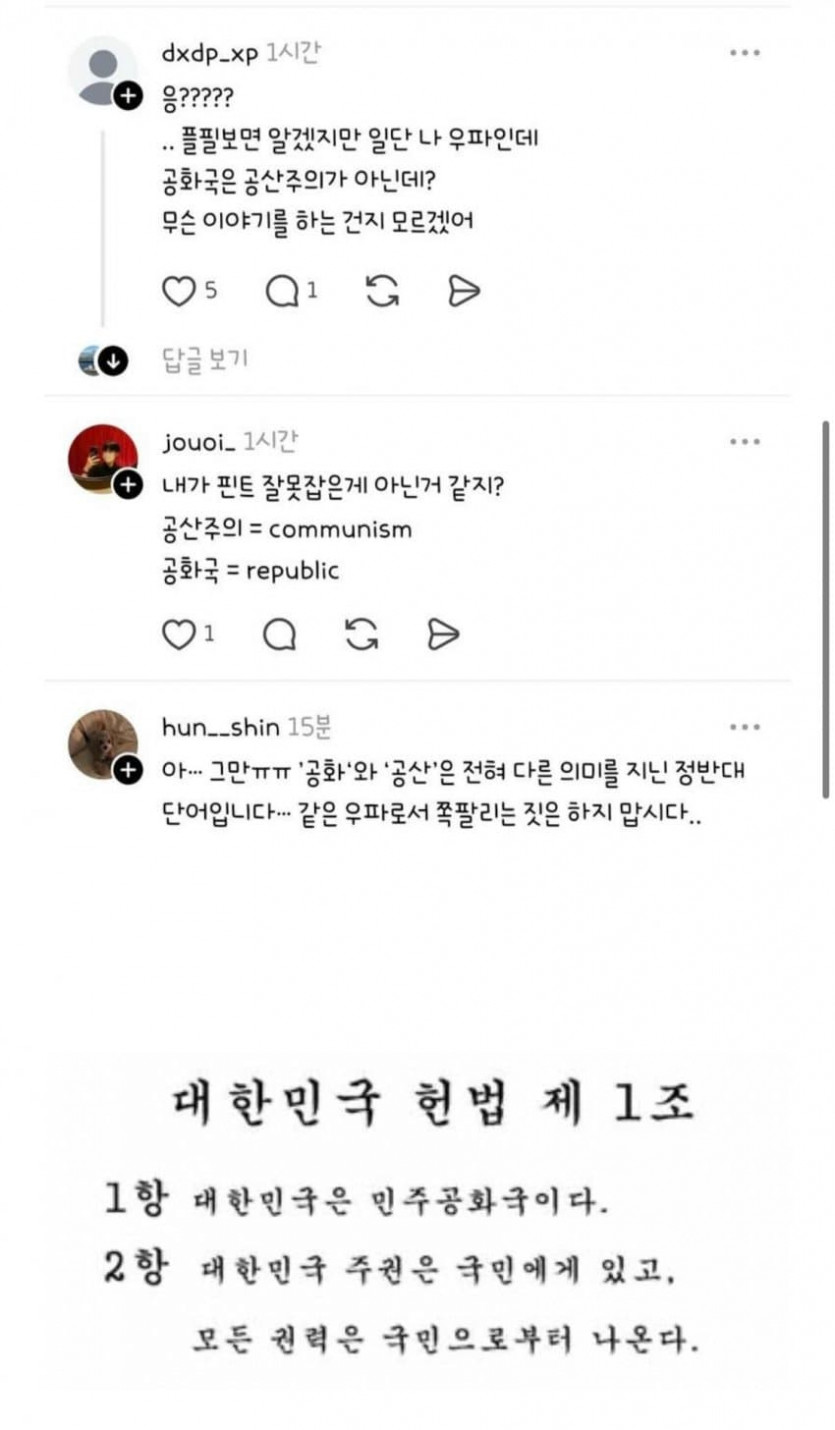The image size is (835, 1430).
Task: Reply to jouoi_'s comment
Action: pos(279,634)
